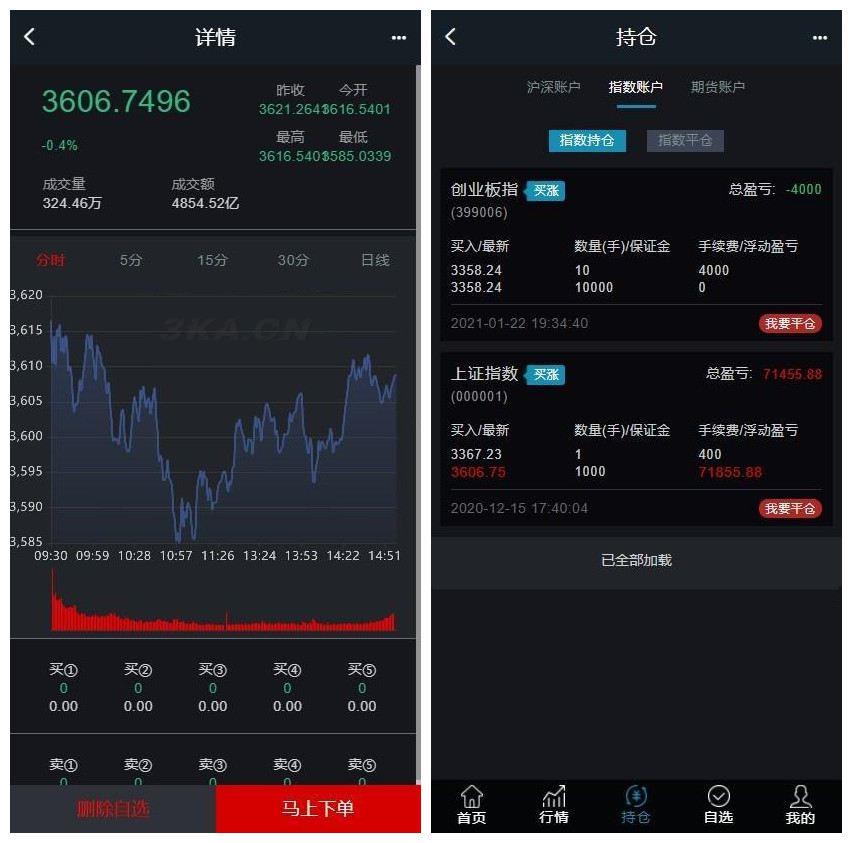The height and width of the screenshot is (843, 852).
Task: Go back from the 详情 screen
Action: coord(30,37)
